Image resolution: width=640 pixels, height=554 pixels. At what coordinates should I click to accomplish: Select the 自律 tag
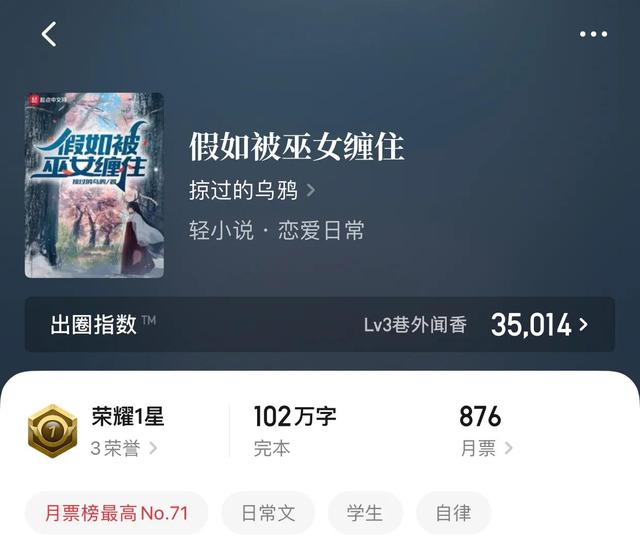[453, 513]
